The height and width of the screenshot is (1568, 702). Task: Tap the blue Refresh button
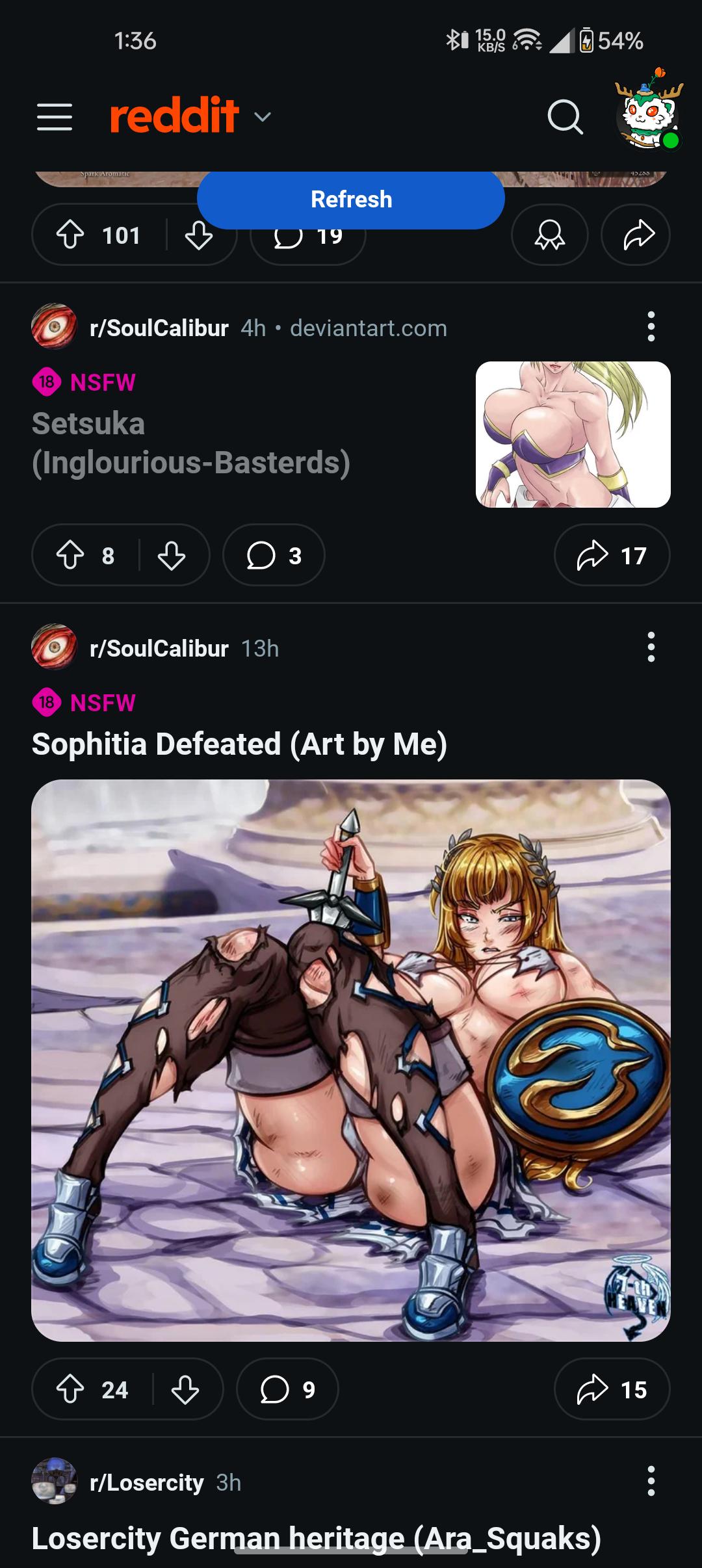point(351,200)
